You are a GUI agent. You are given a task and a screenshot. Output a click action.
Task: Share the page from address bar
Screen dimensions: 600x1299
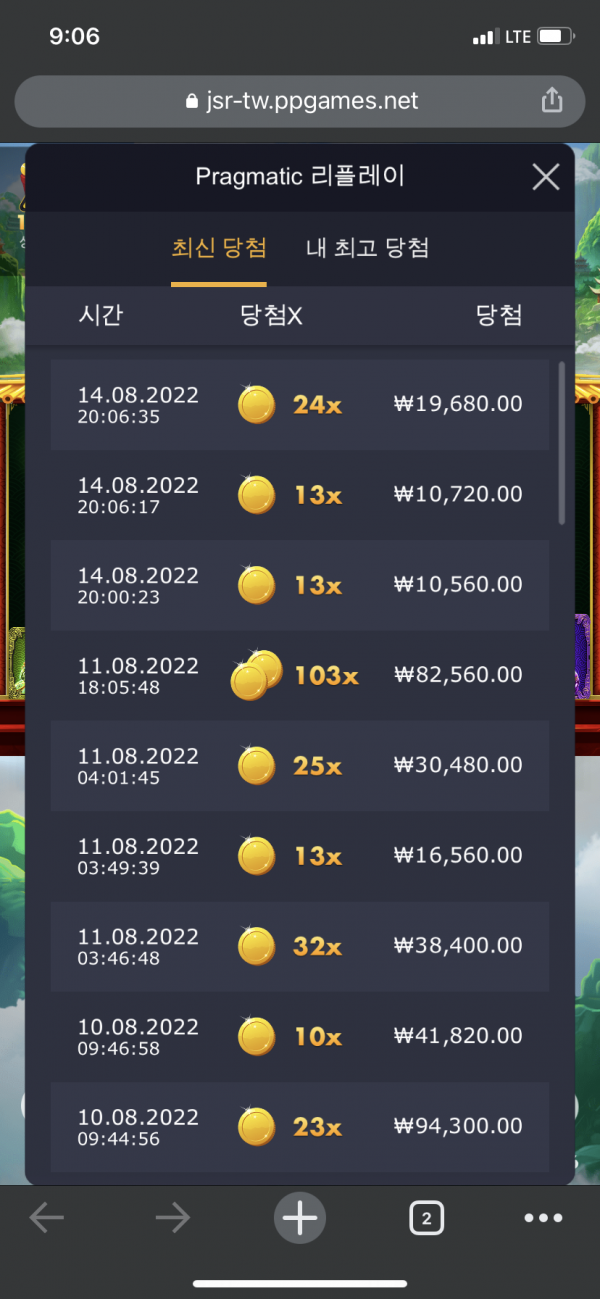[x=551, y=100]
